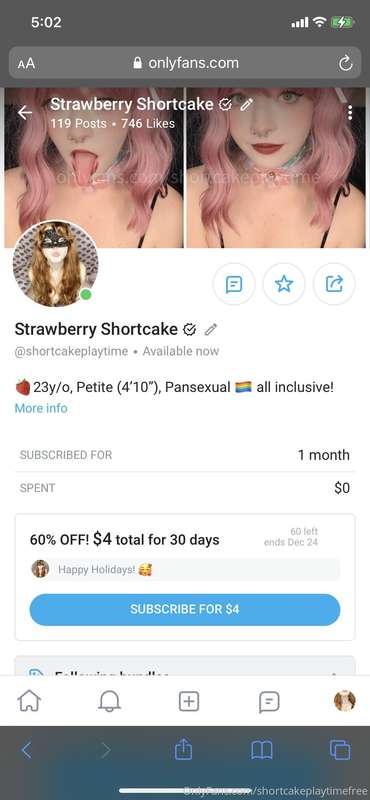Open the messages tab

pyautogui.click(x=269, y=702)
